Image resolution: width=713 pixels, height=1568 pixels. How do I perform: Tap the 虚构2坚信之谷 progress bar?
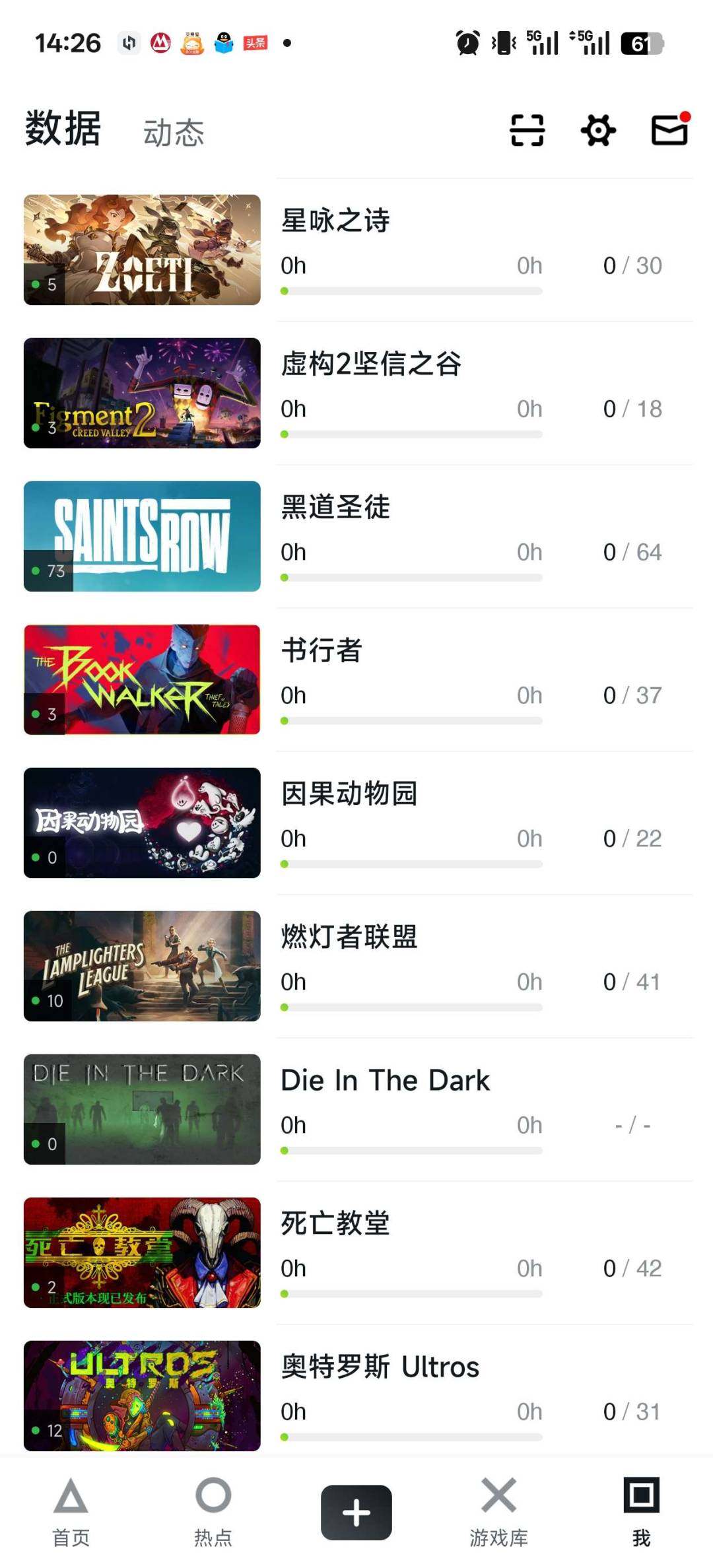coord(411,434)
